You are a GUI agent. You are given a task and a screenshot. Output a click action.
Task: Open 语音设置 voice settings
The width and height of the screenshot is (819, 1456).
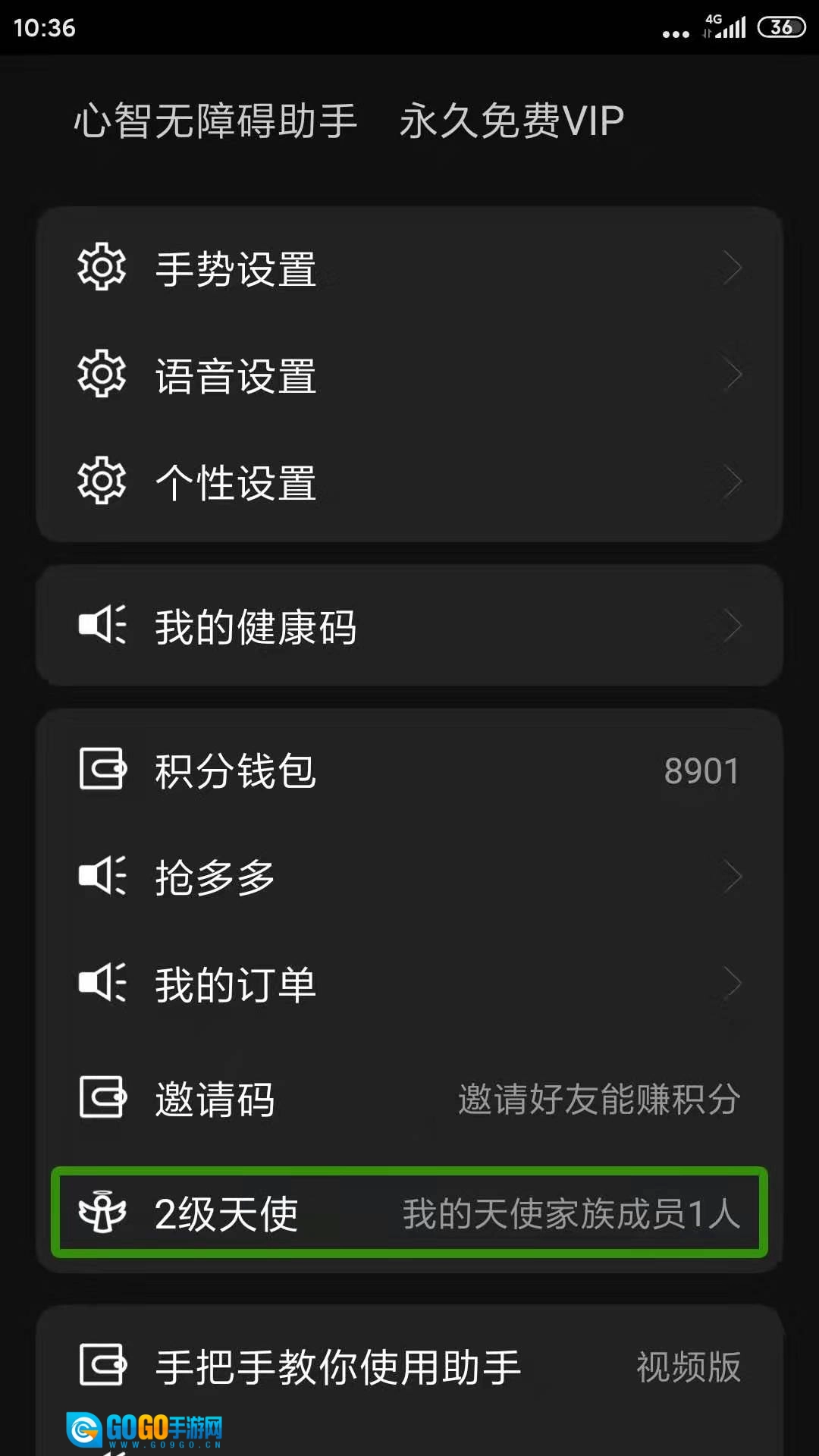tap(409, 375)
